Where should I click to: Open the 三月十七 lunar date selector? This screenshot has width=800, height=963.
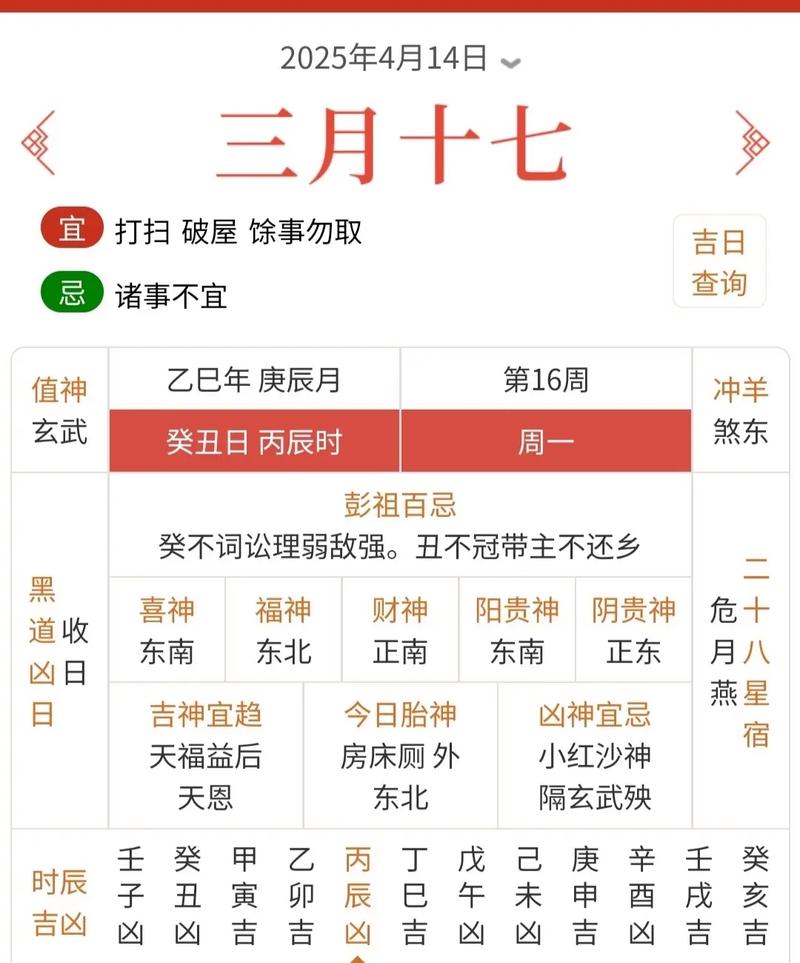(x=399, y=141)
